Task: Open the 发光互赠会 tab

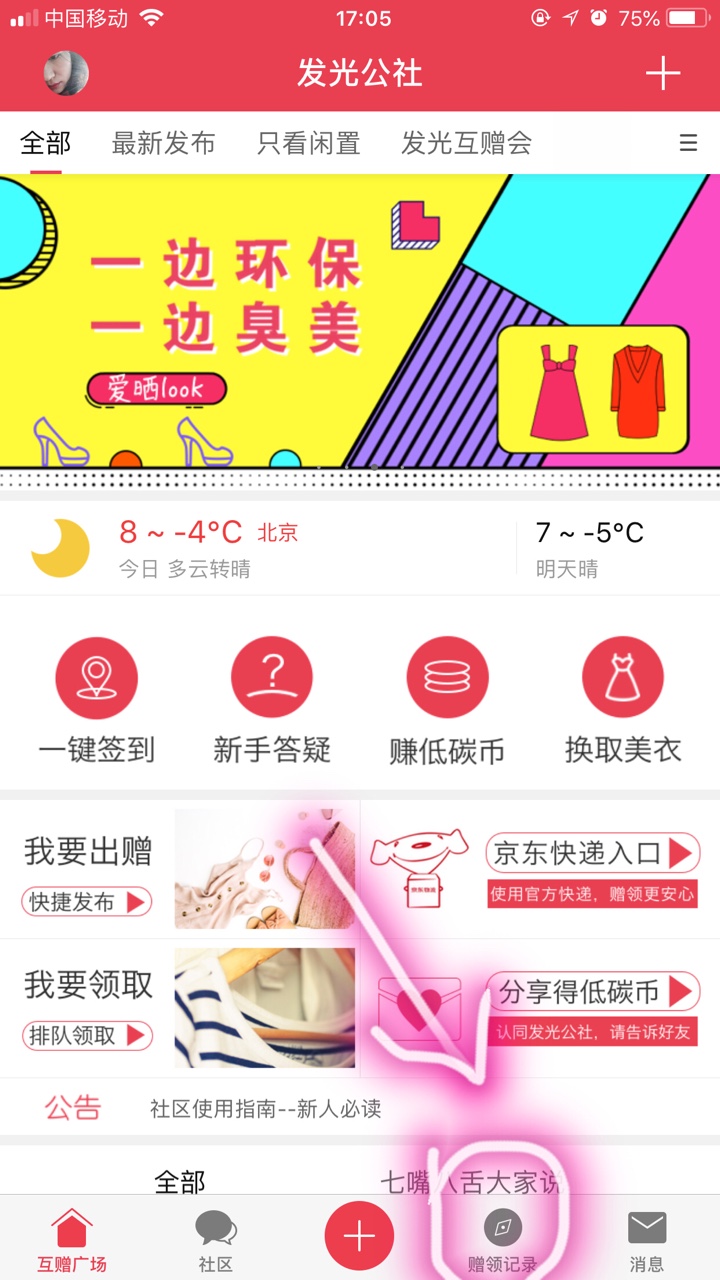Action: [x=466, y=143]
